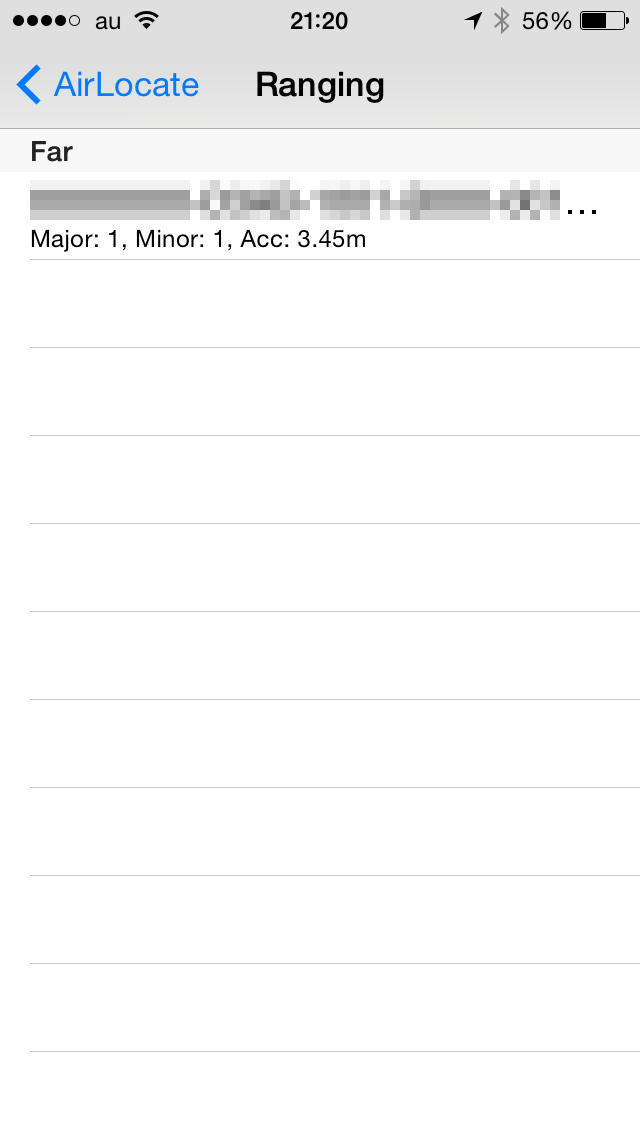Select the beacon row with Major: 1, Minor: 1
The width and height of the screenshot is (640, 1136).
[x=320, y=215]
